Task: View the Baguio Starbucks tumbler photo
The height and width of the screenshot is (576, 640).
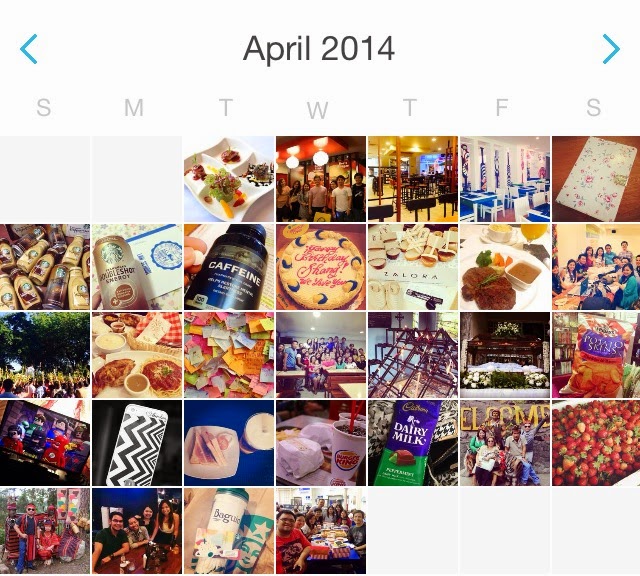Action: point(229,531)
